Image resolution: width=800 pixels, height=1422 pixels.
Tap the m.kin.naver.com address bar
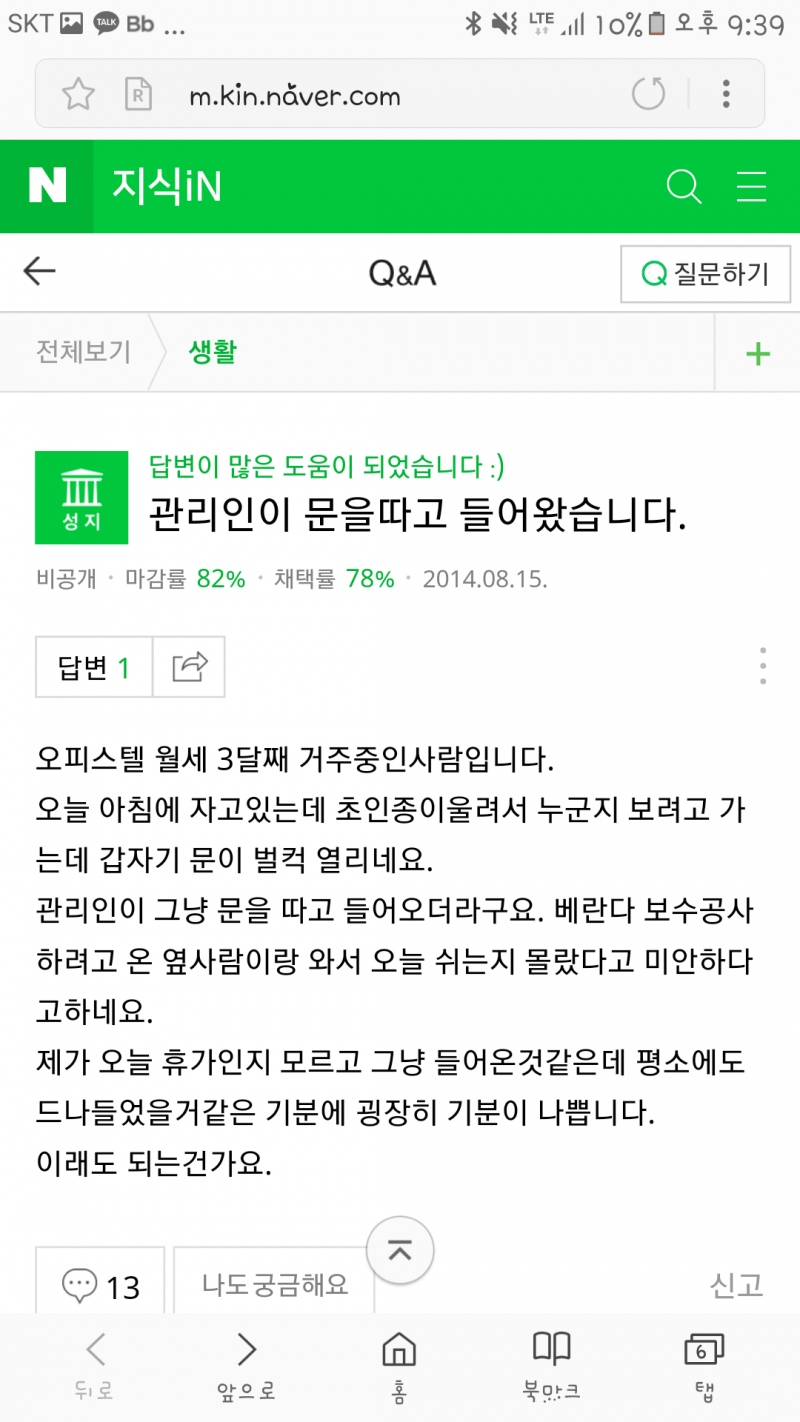pos(295,96)
